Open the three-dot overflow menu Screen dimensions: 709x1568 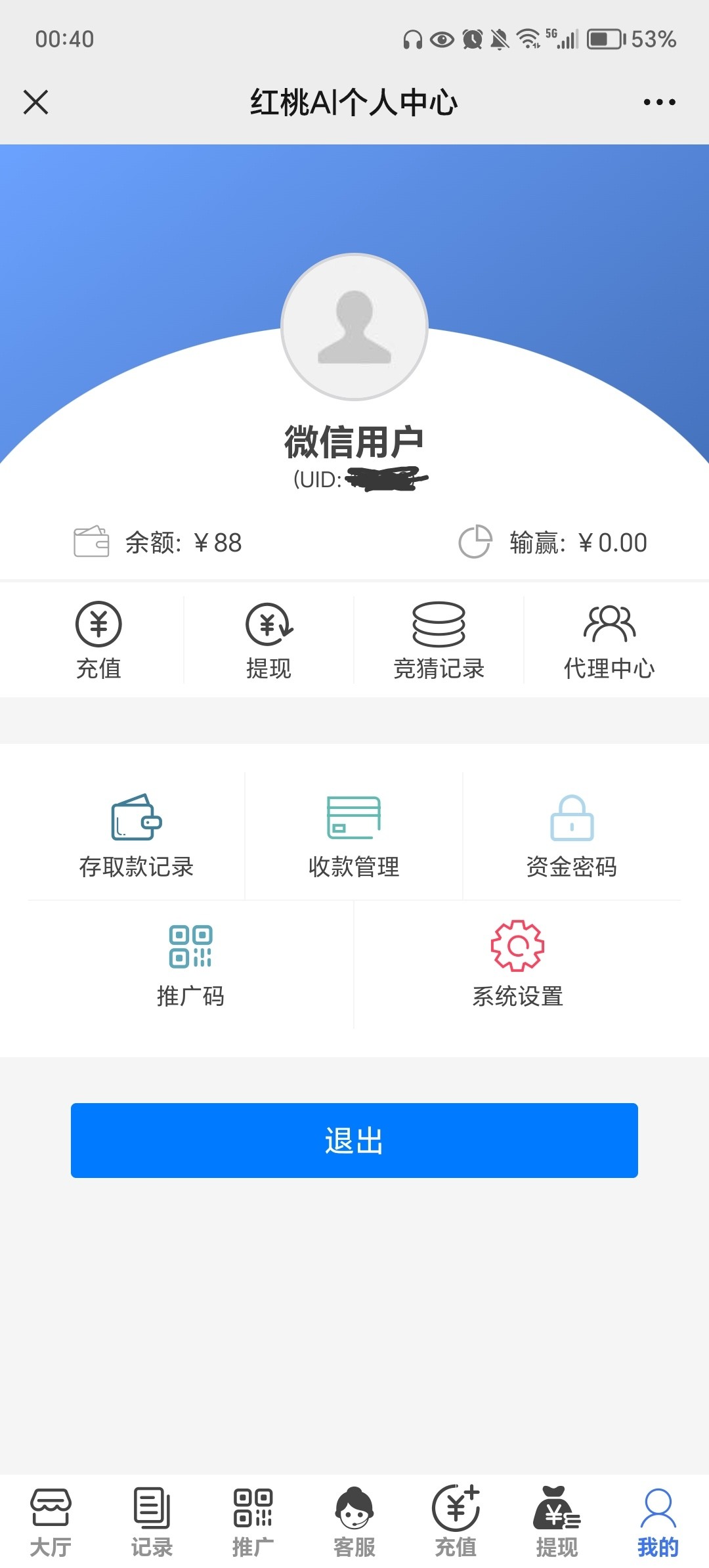pos(659,102)
